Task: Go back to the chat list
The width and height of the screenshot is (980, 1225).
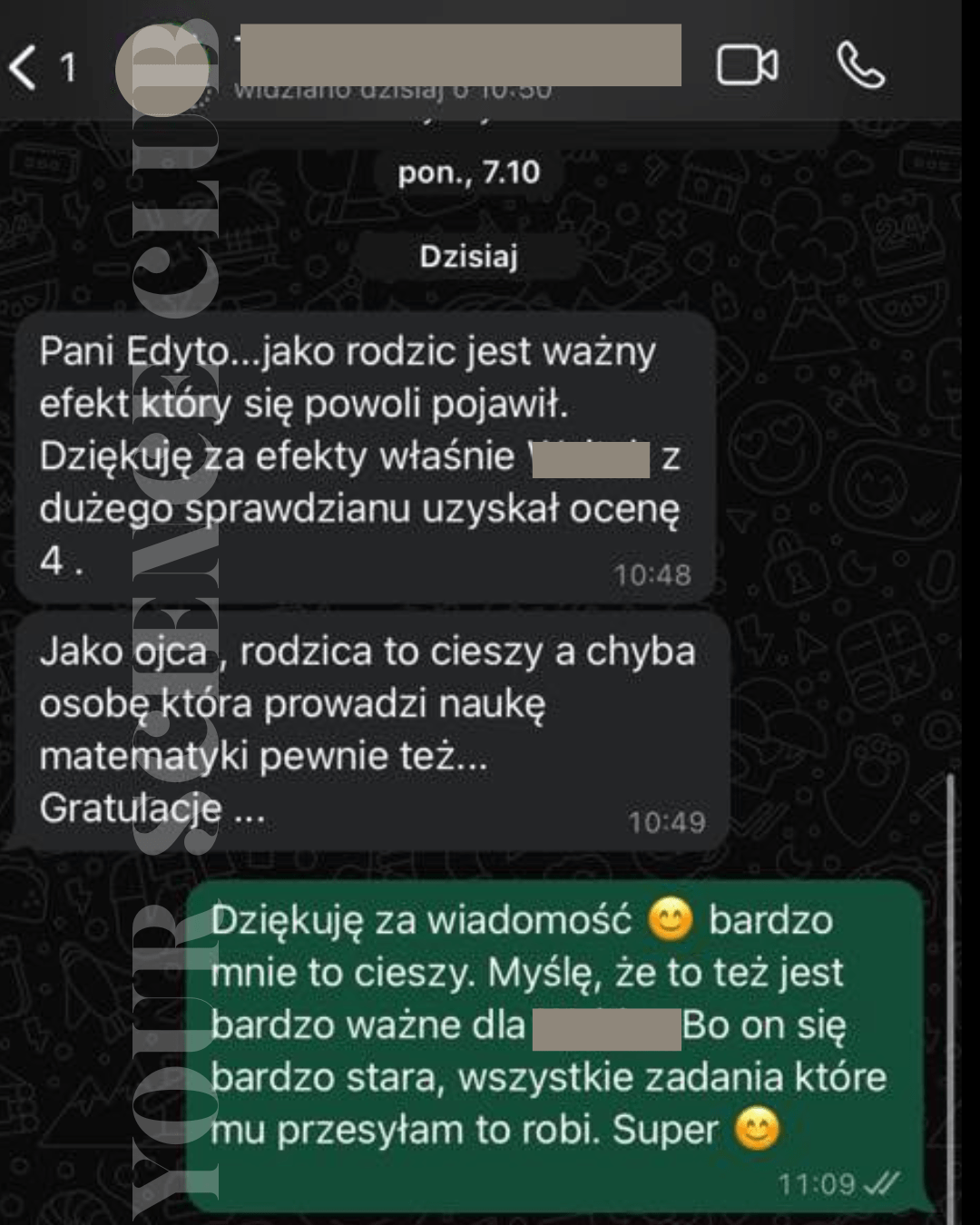Action: pos(25,67)
